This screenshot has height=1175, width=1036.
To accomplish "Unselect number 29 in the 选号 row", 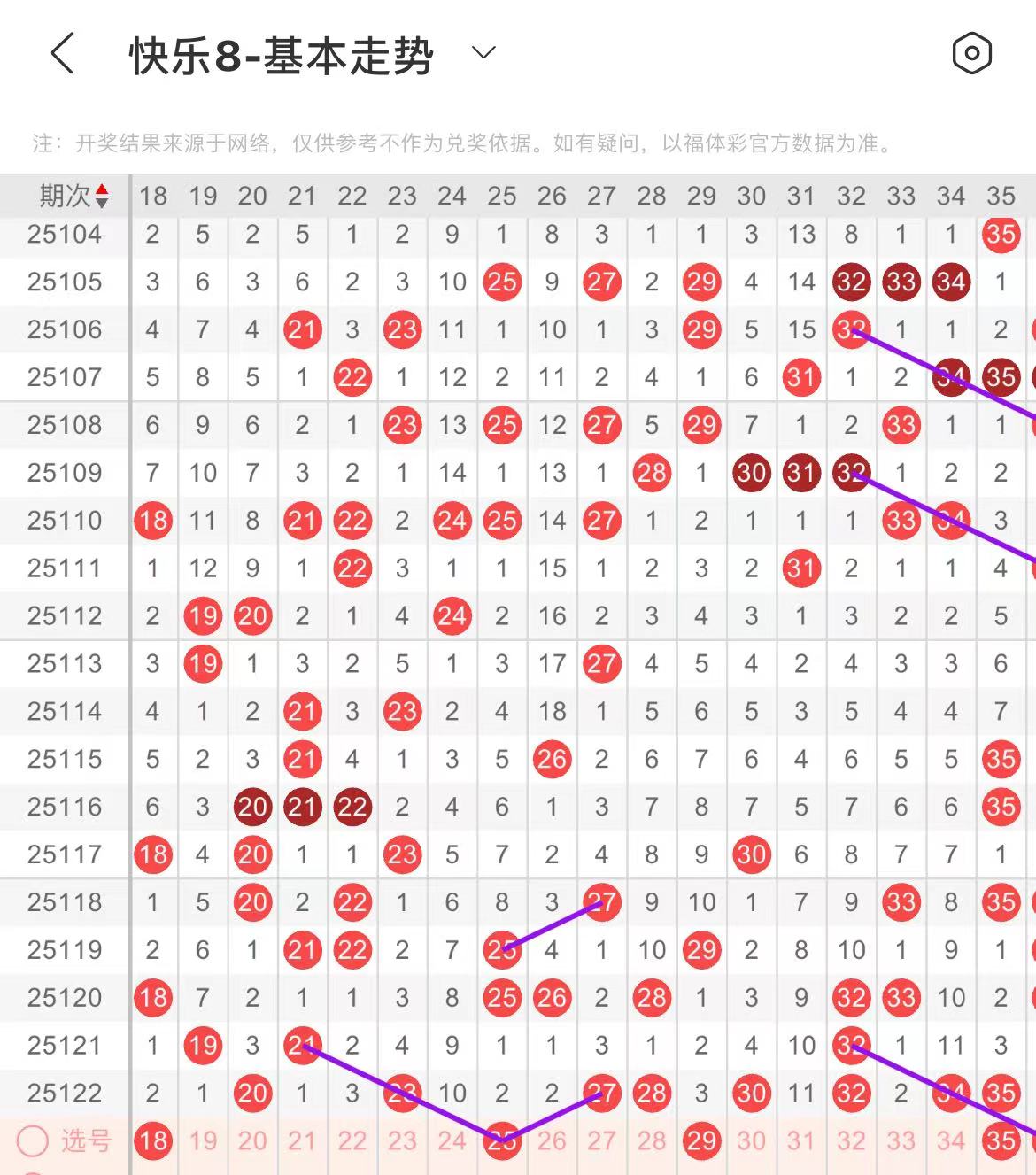I will [701, 1140].
